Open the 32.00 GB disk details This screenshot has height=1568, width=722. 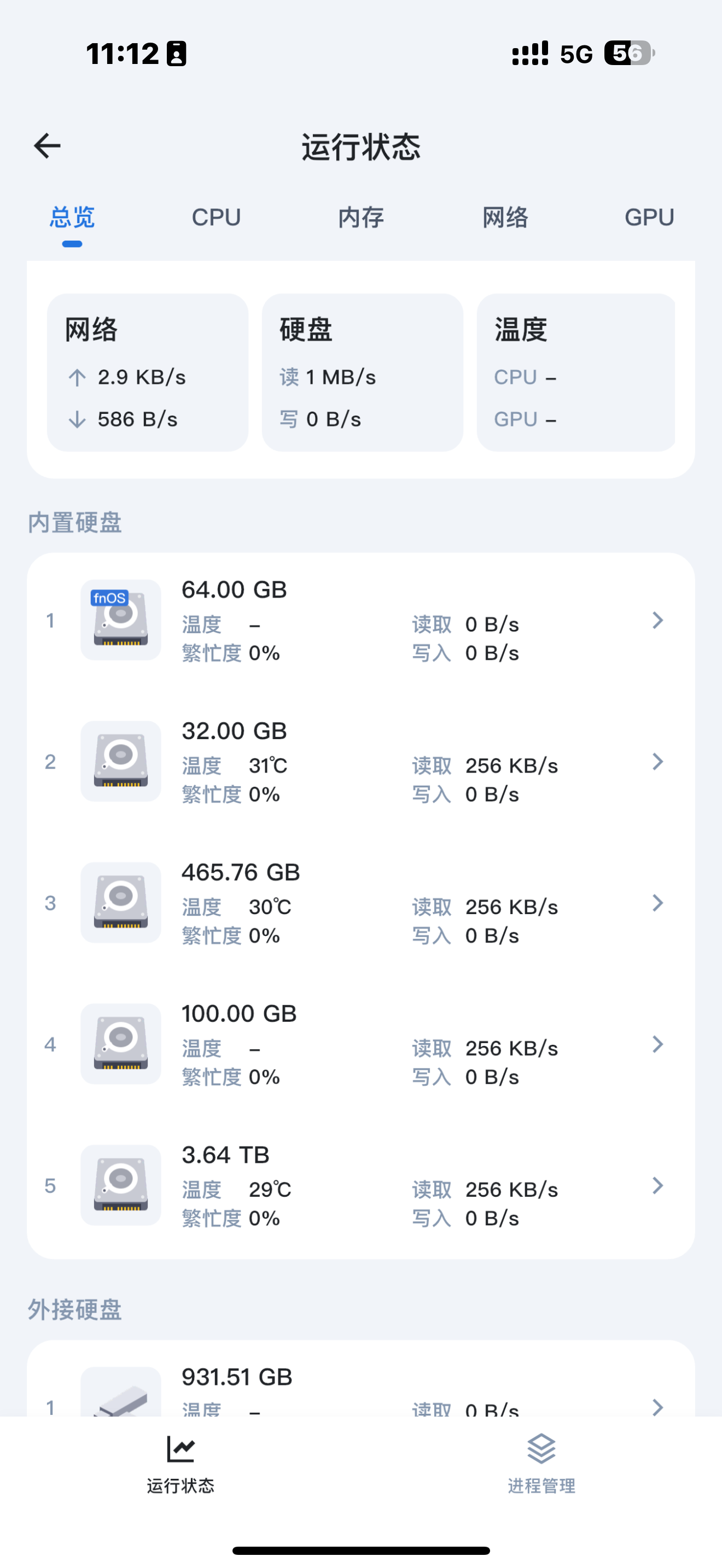click(x=361, y=762)
